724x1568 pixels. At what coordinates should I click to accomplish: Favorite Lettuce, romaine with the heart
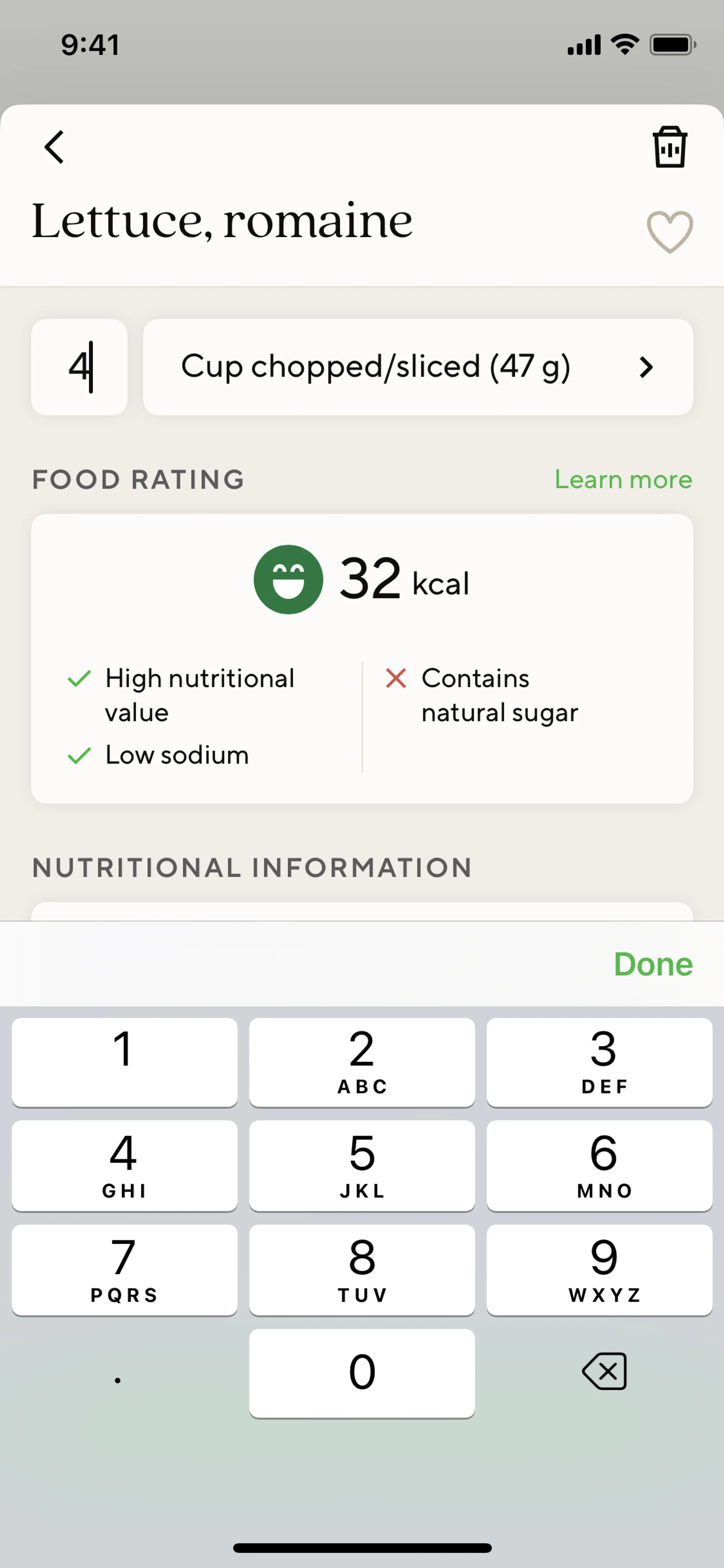669,231
